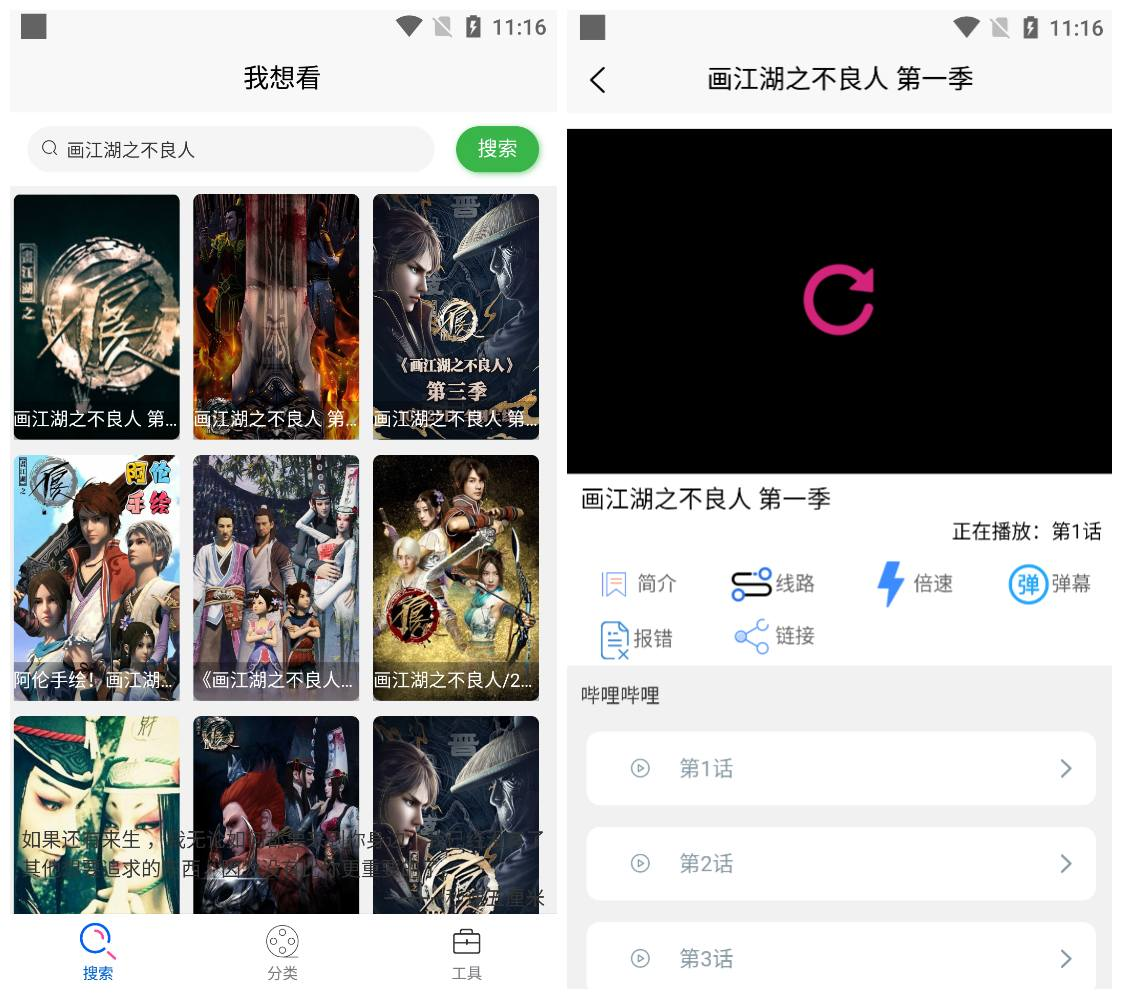1122x999 pixels.
Task: Reload the video with the refresh icon
Action: tap(838, 300)
